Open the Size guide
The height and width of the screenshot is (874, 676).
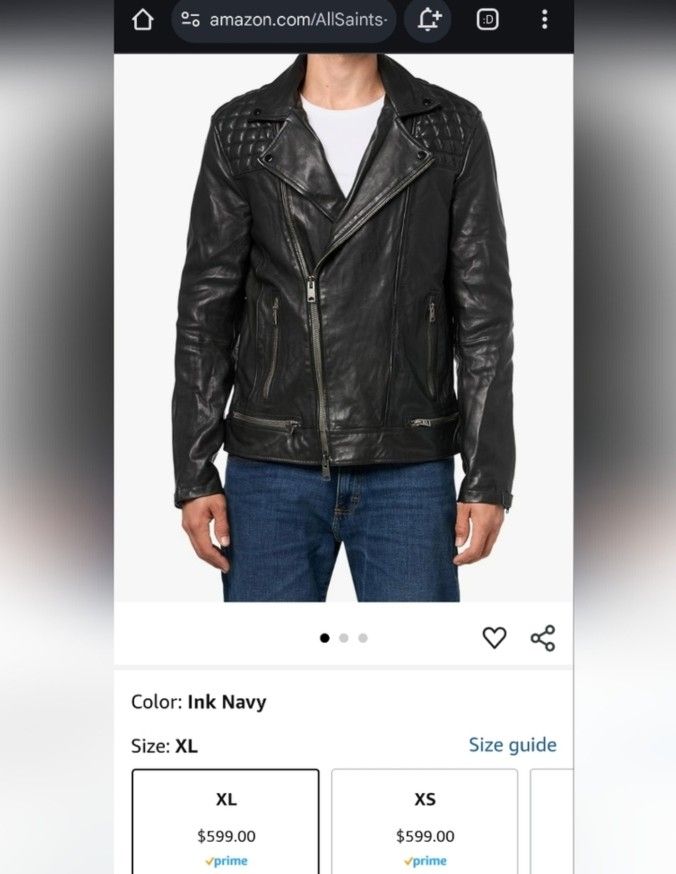(x=512, y=745)
